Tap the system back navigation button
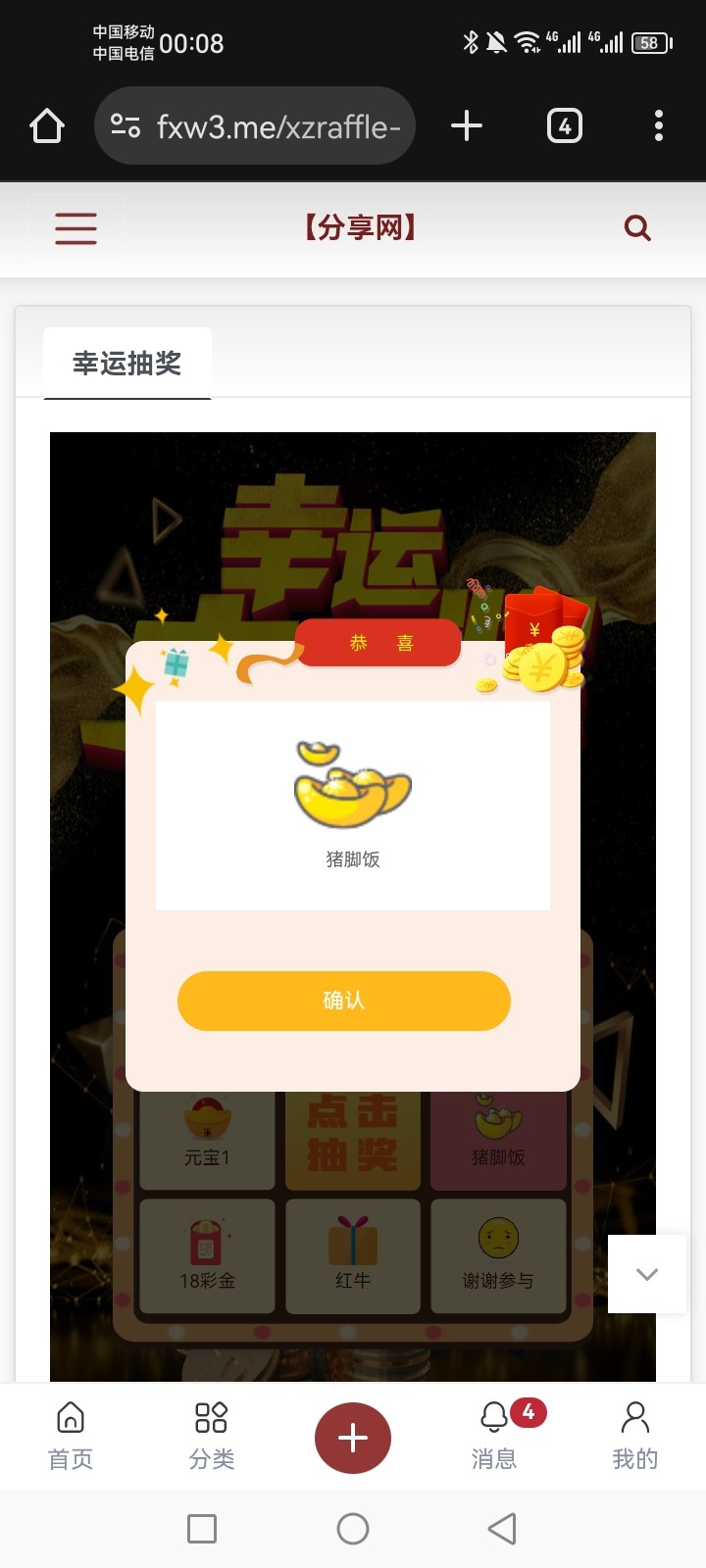The width and height of the screenshot is (706, 1568). tap(502, 1529)
